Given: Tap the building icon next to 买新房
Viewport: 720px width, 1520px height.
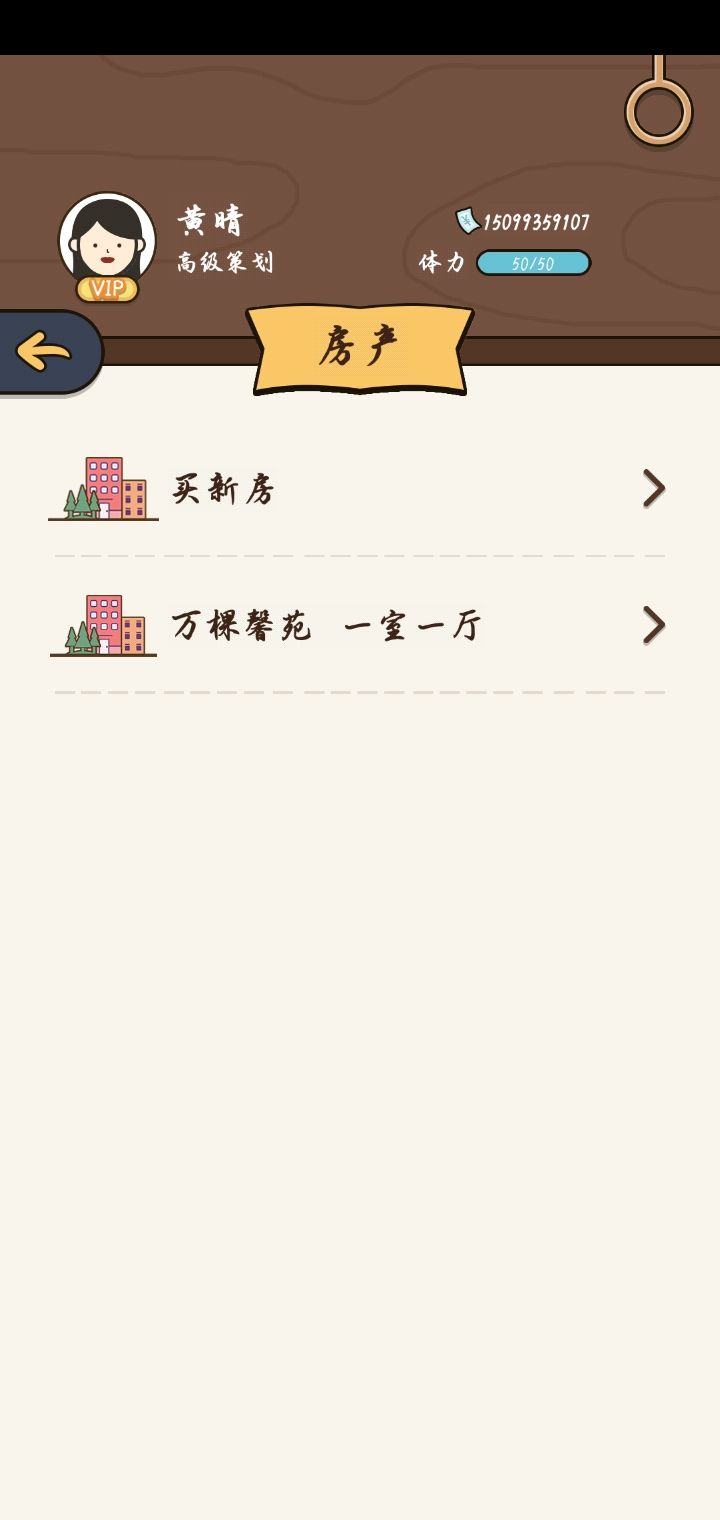Looking at the screenshot, I should point(103,489).
